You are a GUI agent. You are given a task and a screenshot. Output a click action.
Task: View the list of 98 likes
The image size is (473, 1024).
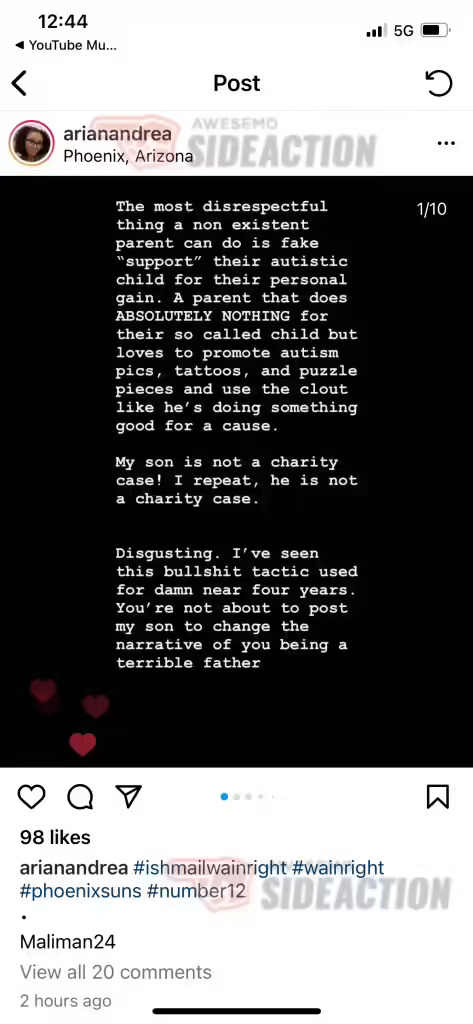pyautogui.click(x=56, y=837)
